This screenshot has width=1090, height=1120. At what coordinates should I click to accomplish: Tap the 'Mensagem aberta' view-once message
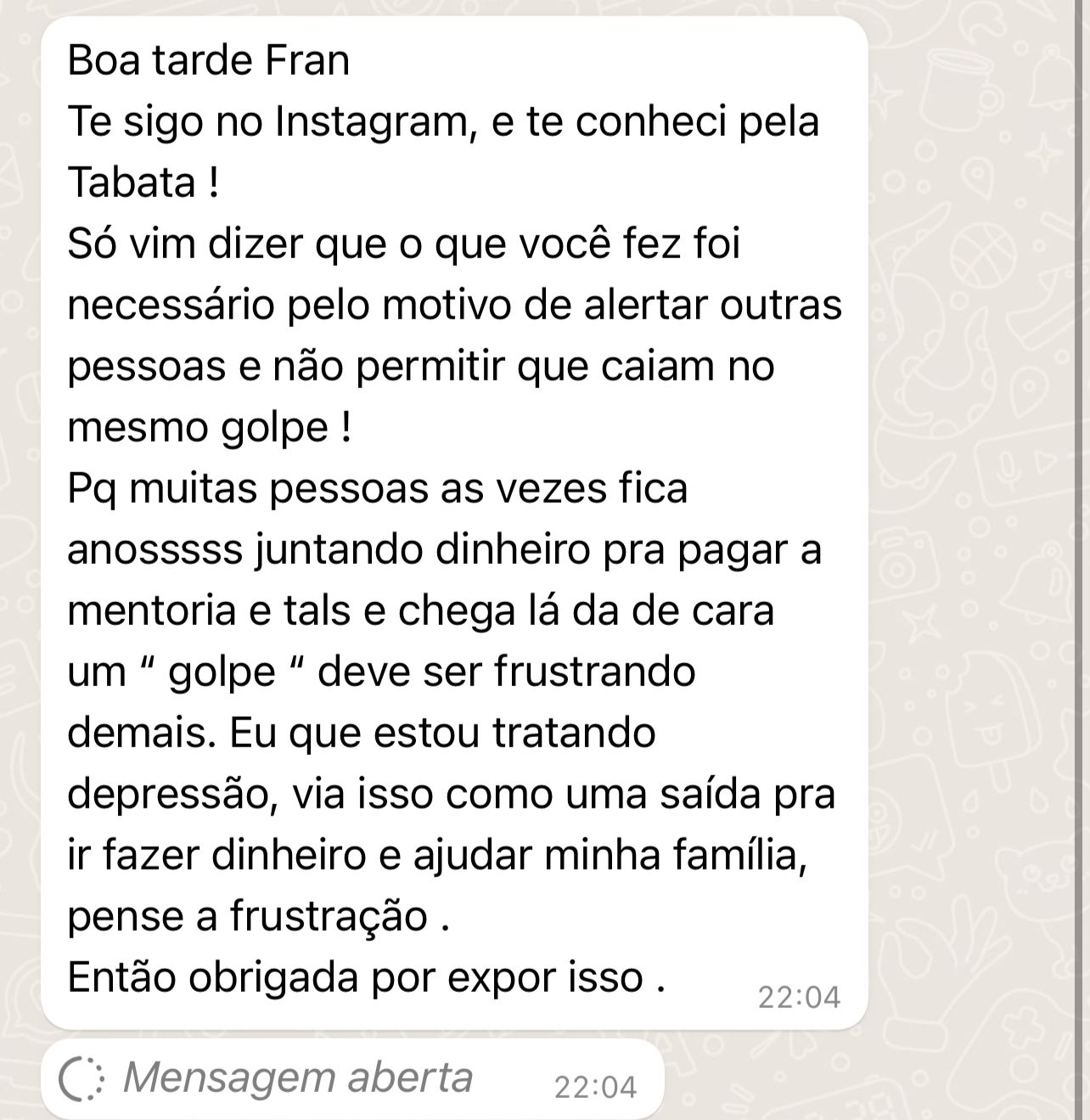click(x=297, y=1079)
